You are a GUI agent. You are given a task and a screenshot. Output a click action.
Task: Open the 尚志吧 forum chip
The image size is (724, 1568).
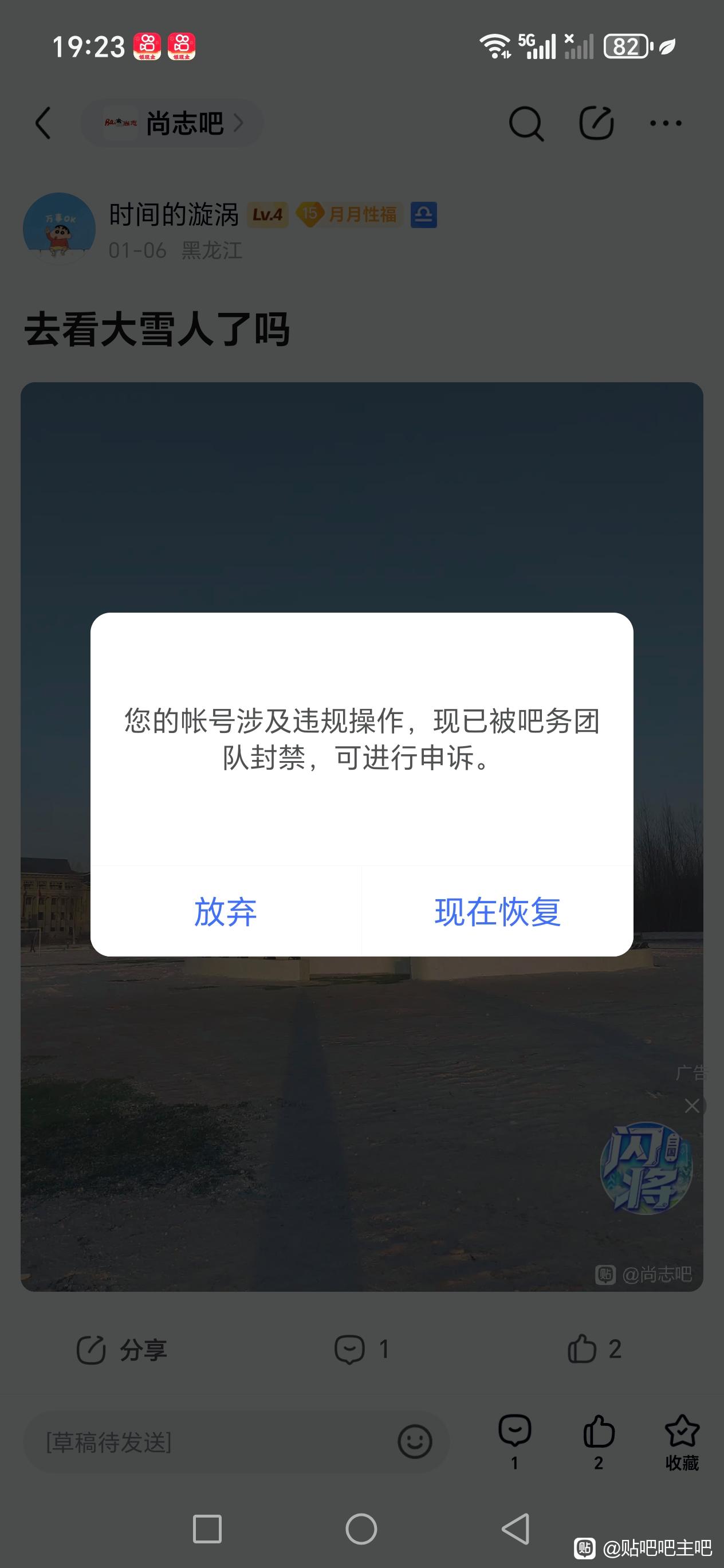pos(172,124)
